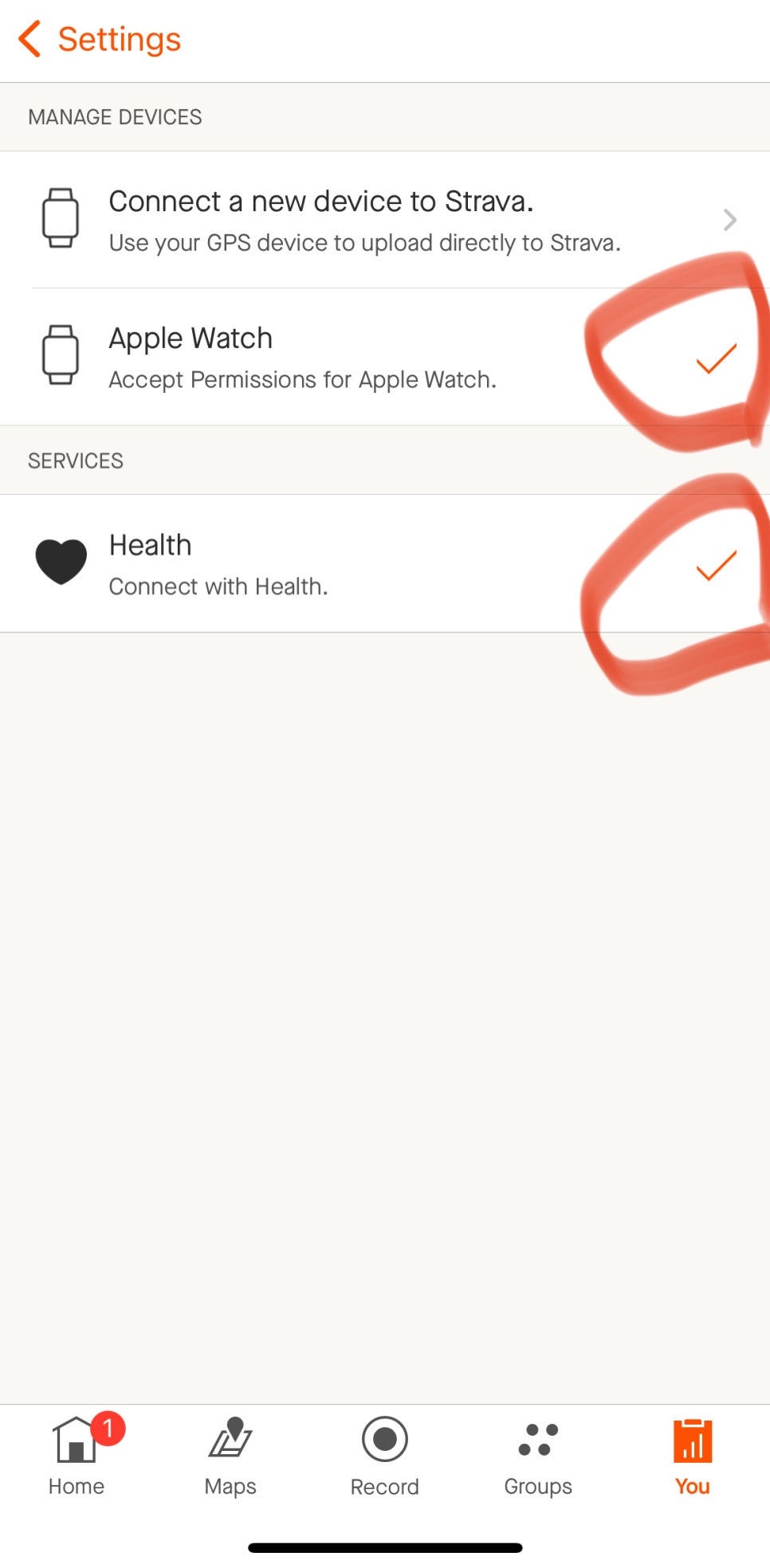Open Connect a new device to Strava
This screenshot has width=770, height=1568.
point(385,220)
